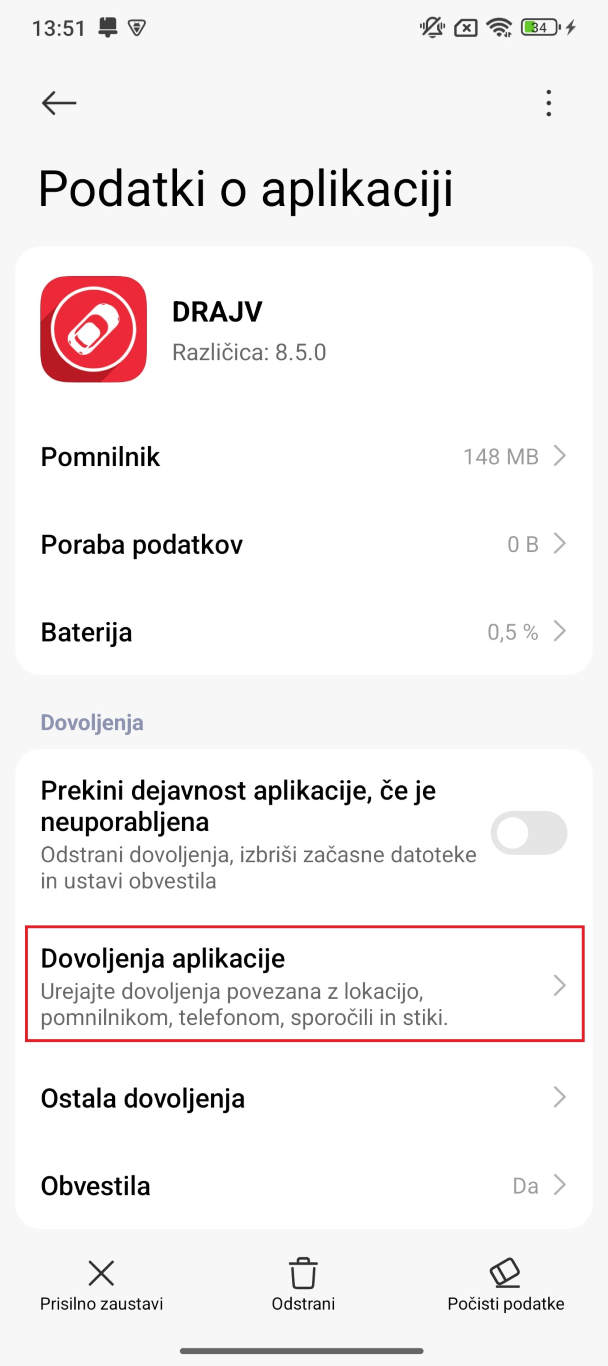Open Dovoljenja aplikacije permissions
This screenshot has height=1366, width=608.
(304, 985)
